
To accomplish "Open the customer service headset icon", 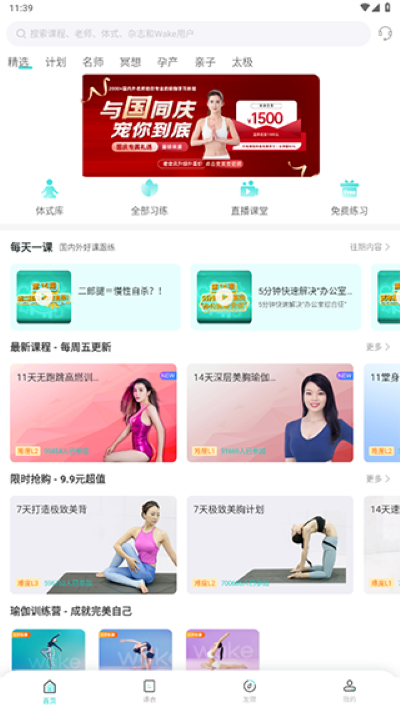I will coord(385,34).
